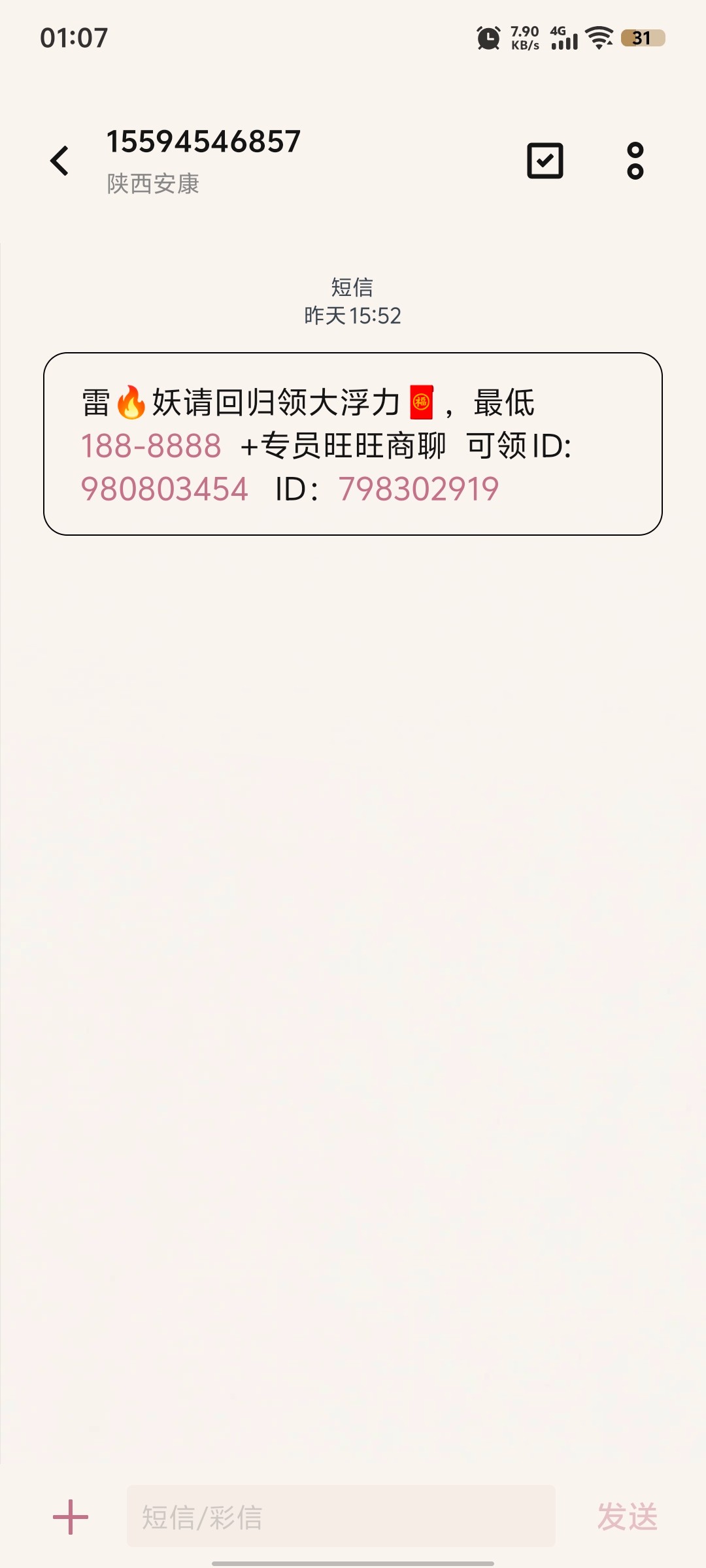Viewport: 706px width, 1568px height.
Task: Tap the linked number 798302919
Action: click(418, 489)
